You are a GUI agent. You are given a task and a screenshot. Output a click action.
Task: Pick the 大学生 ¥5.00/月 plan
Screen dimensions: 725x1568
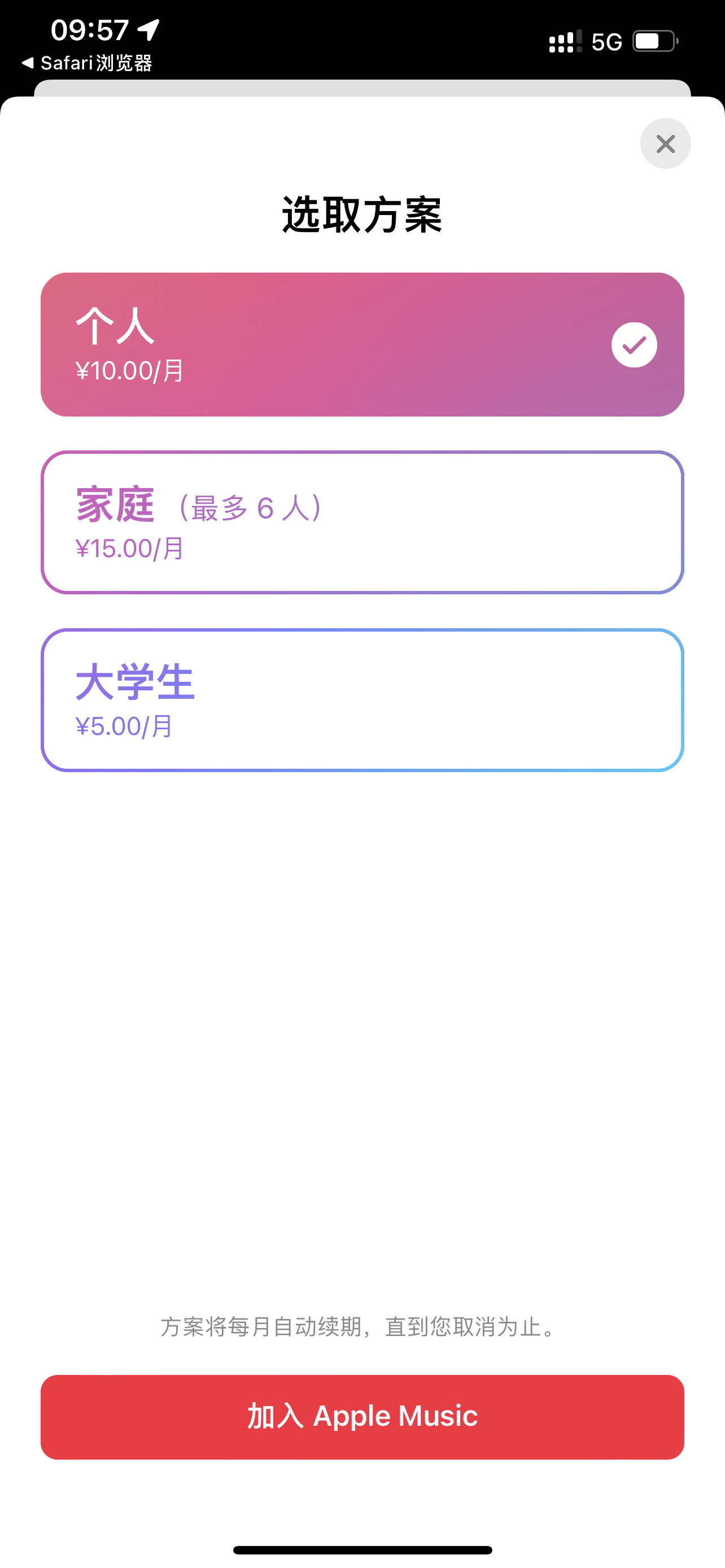[362, 700]
